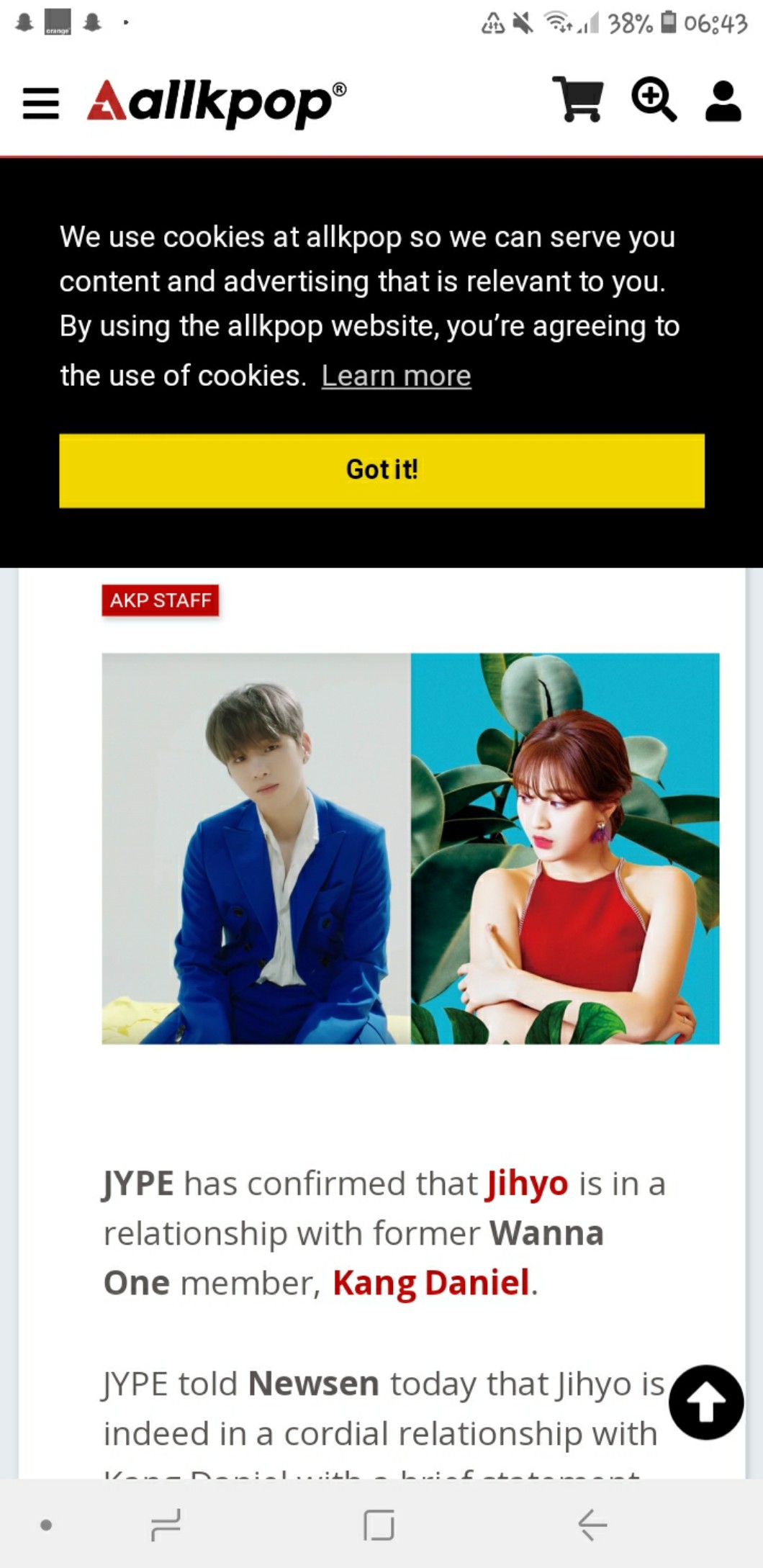Open the shopping cart
The height and width of the screenshot is (1568, 763).
click(x=577, y=99)
